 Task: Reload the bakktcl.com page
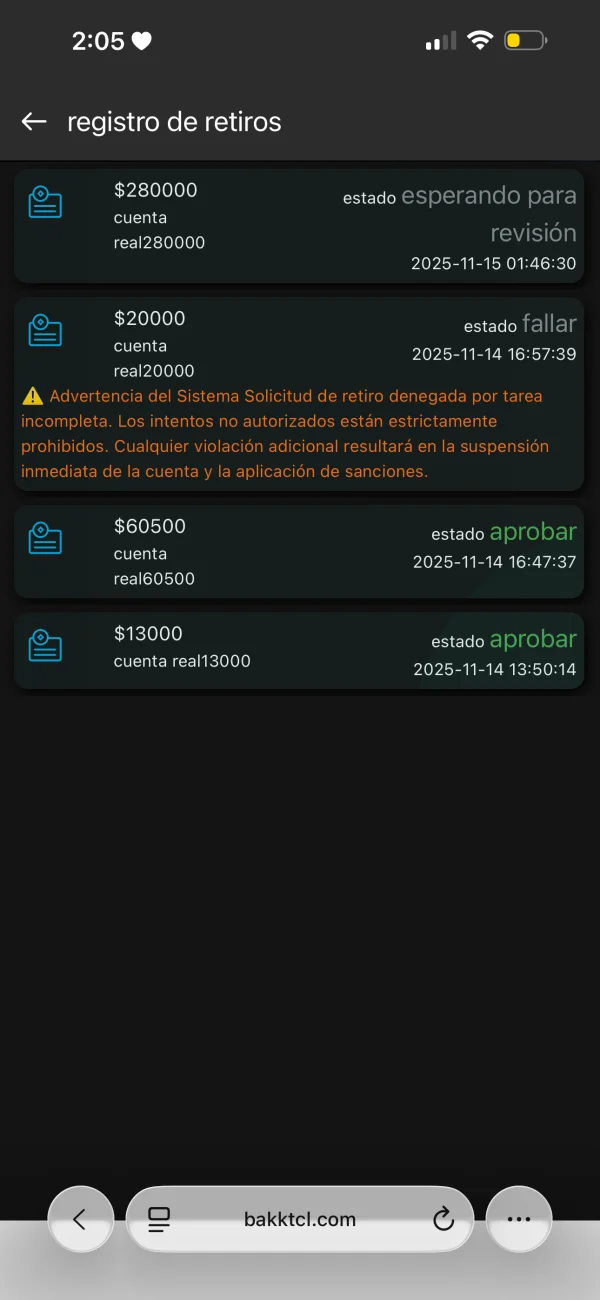pyautogui.click(x=443, y=1219)
